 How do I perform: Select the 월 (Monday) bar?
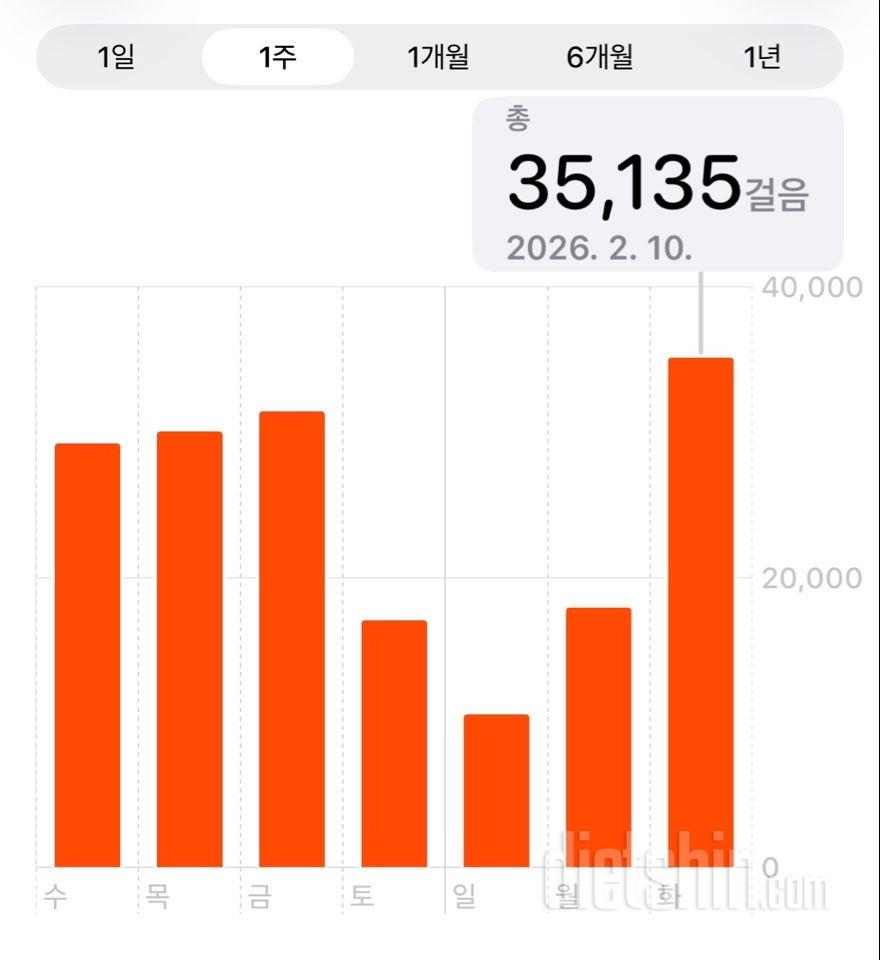click(x=598, y=737)
